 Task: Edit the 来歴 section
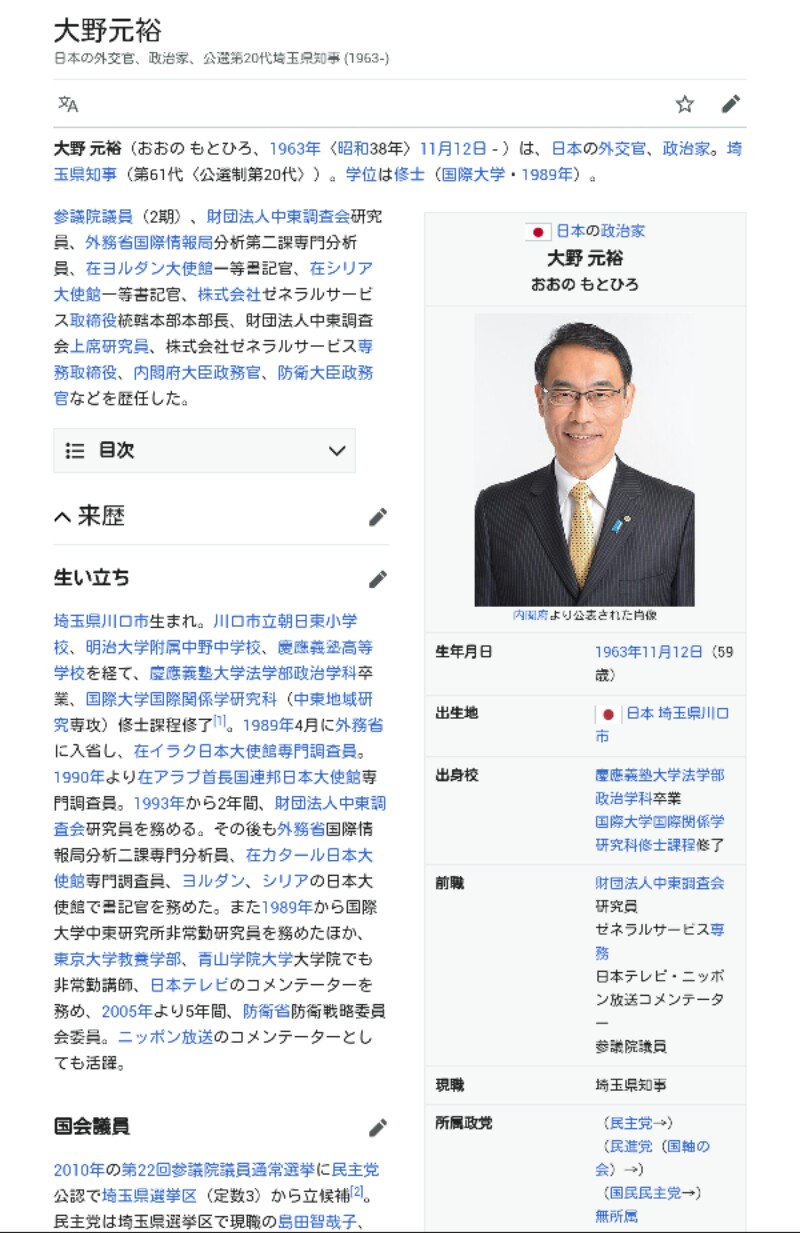click(x=377, y=517)
